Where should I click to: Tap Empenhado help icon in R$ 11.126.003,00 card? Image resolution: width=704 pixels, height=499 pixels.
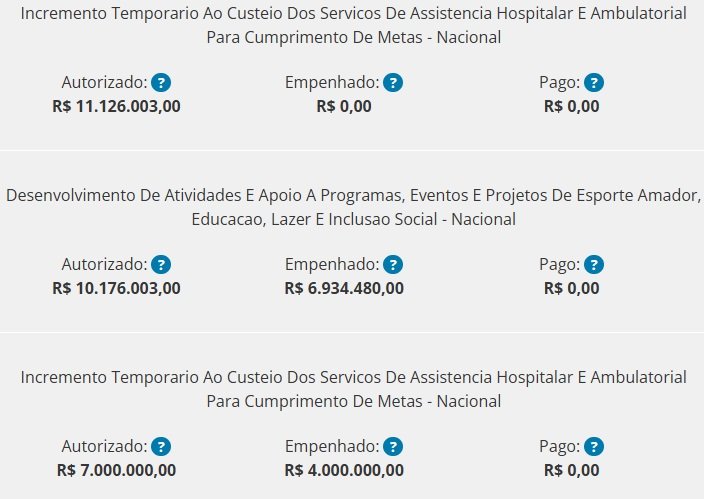pyautogui.click(x=393, y=83)
